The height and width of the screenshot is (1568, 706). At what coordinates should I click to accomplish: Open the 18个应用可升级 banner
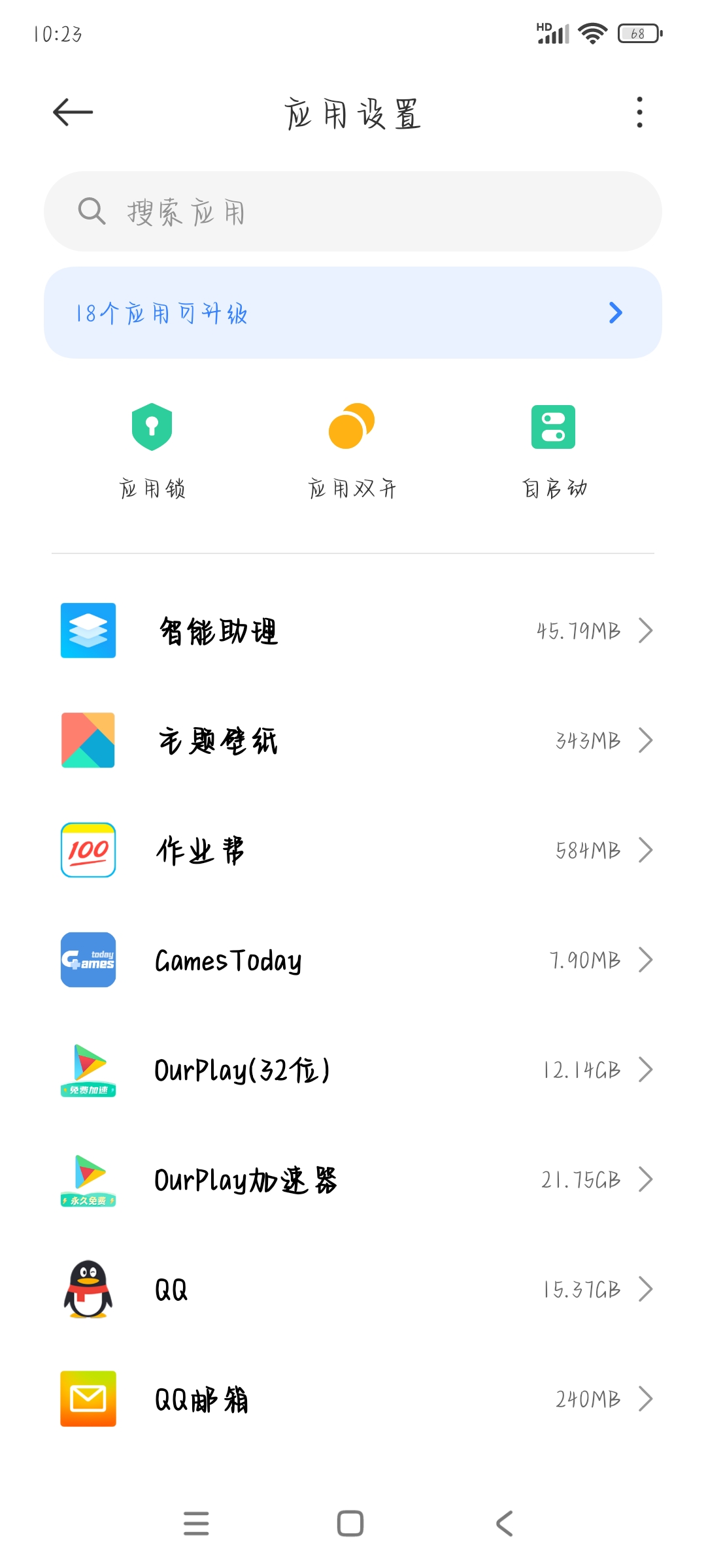[353, 312]
